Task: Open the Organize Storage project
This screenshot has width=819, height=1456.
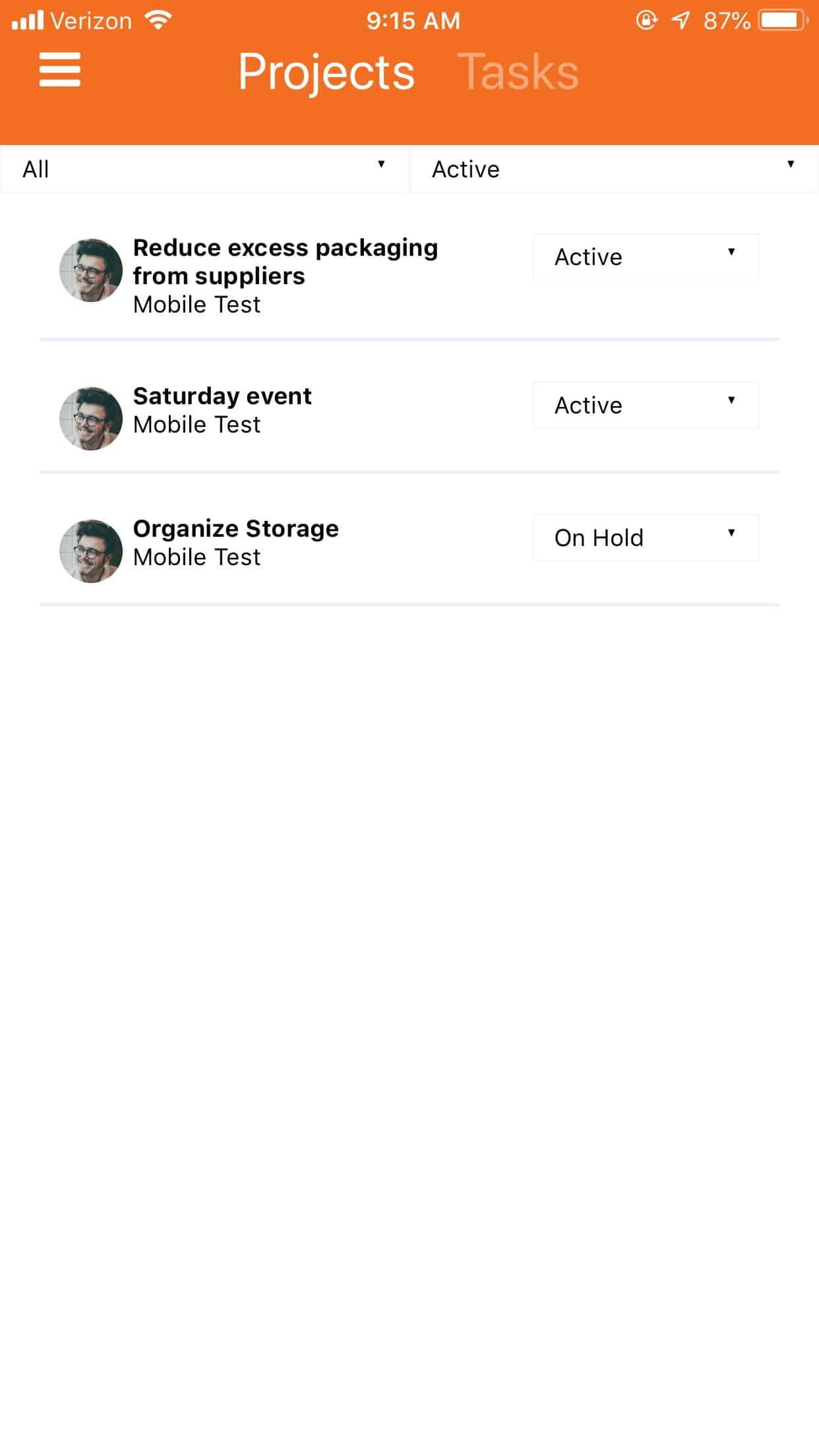Action: (x=235, y=528)
